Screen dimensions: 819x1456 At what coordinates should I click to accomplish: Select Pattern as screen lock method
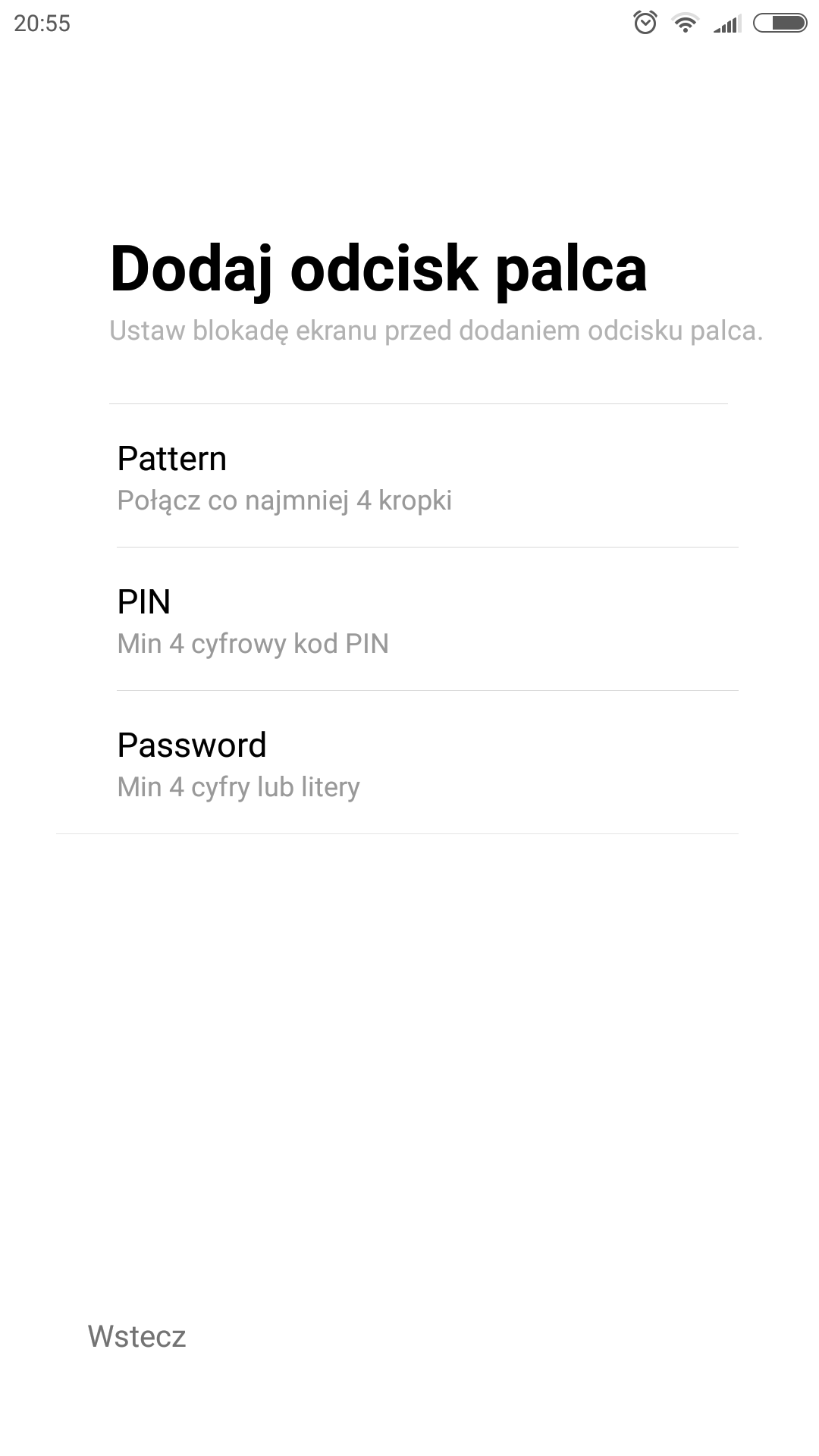[409, 477]
